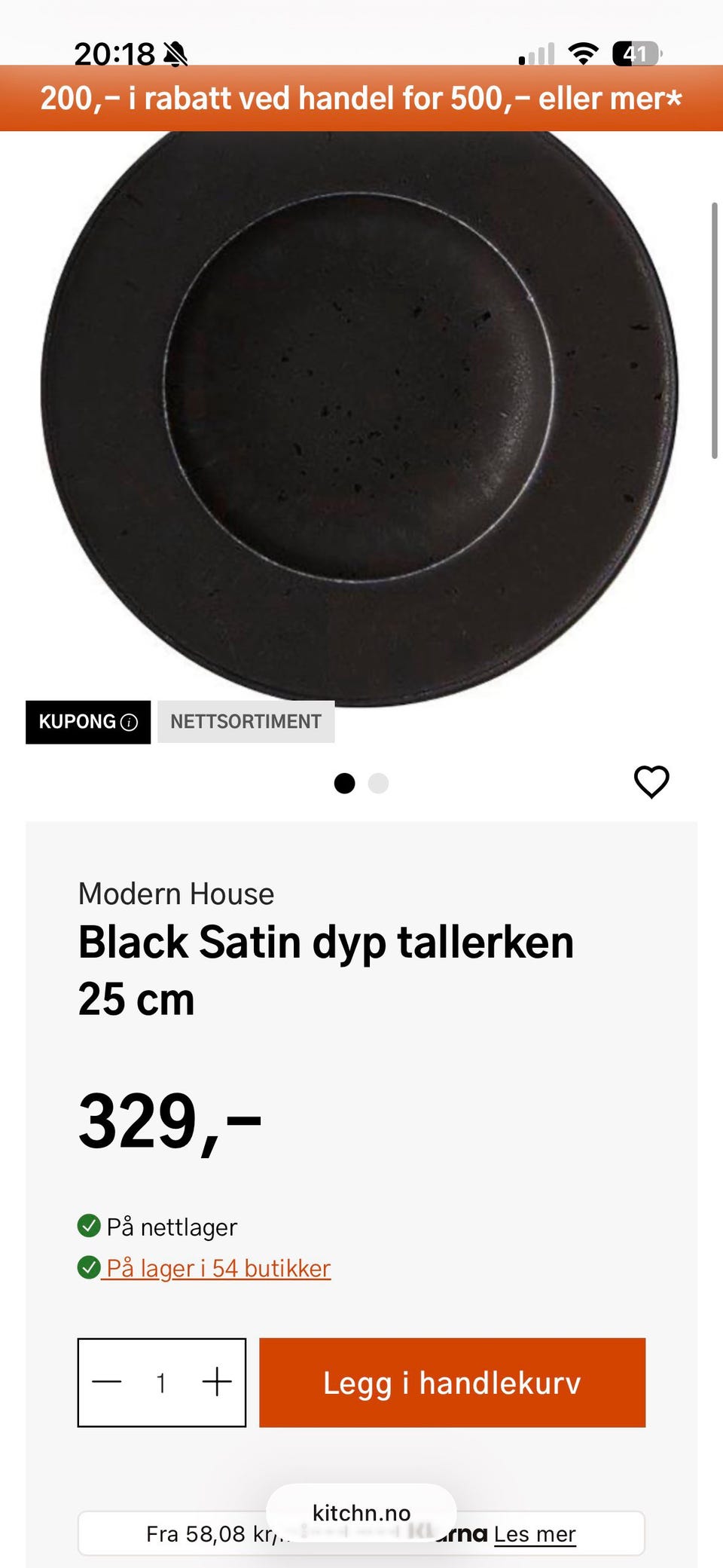
Task: Select the KUPONG tag
Action: click(78, 722)
